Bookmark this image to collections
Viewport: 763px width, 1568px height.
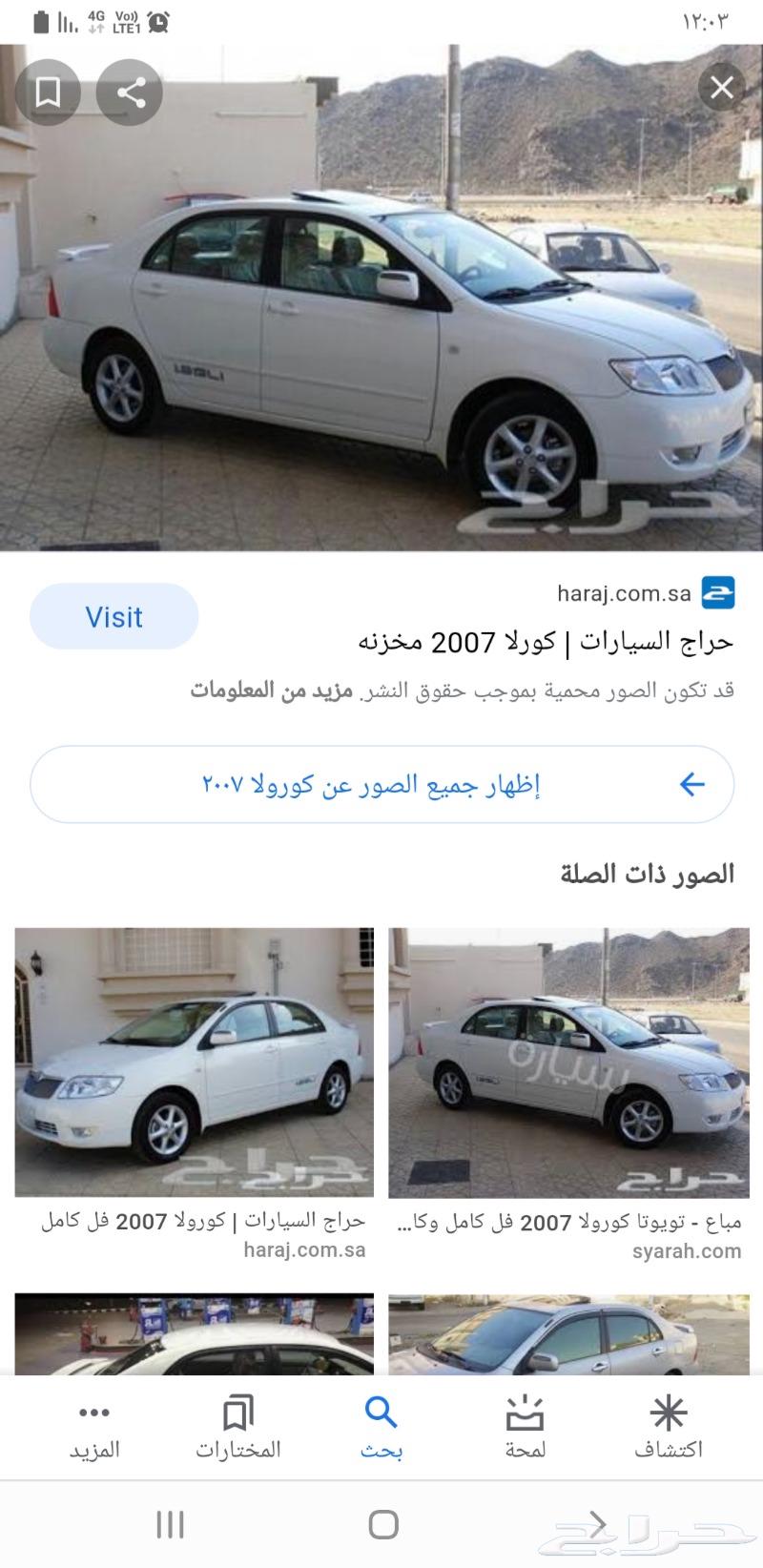(x=48, y=93)
